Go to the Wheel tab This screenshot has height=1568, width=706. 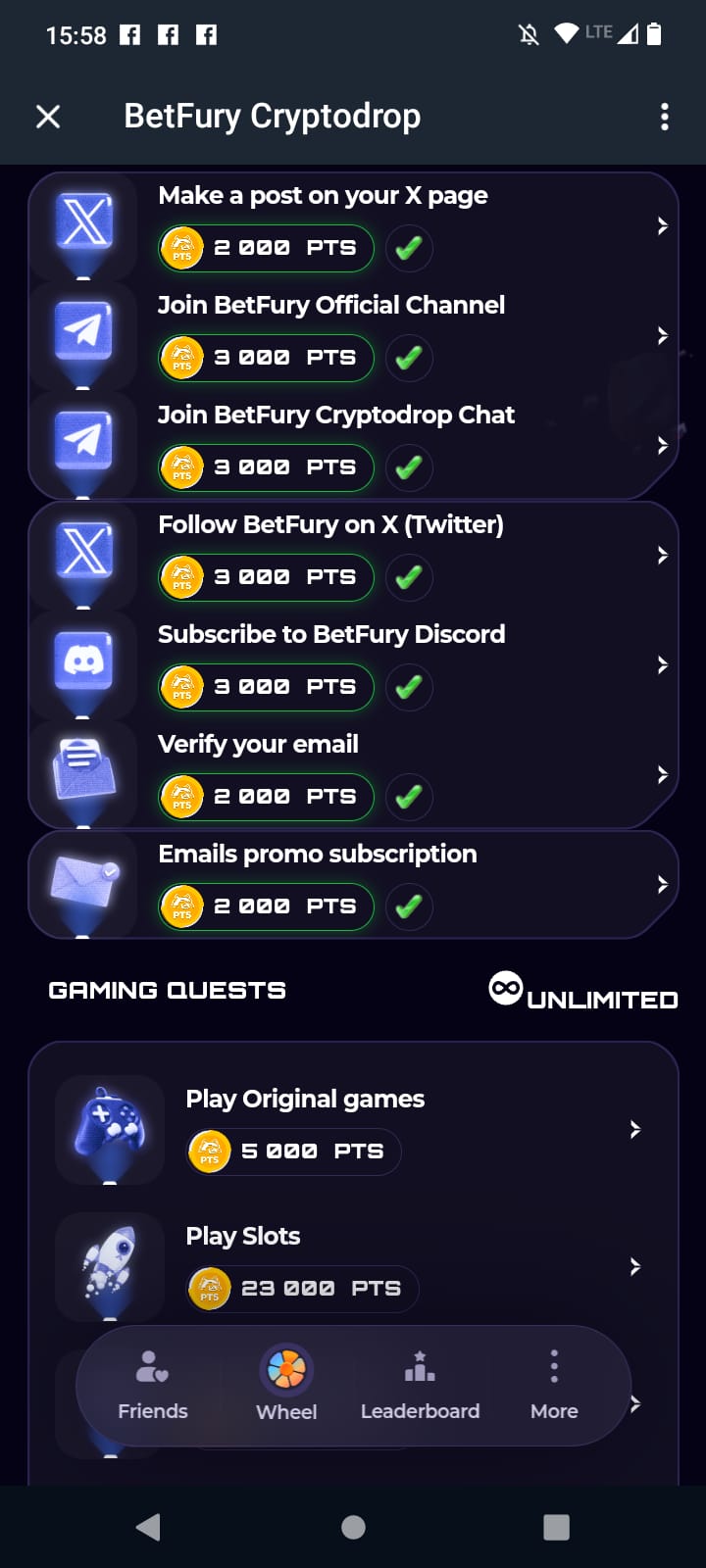pos(286,1386)
